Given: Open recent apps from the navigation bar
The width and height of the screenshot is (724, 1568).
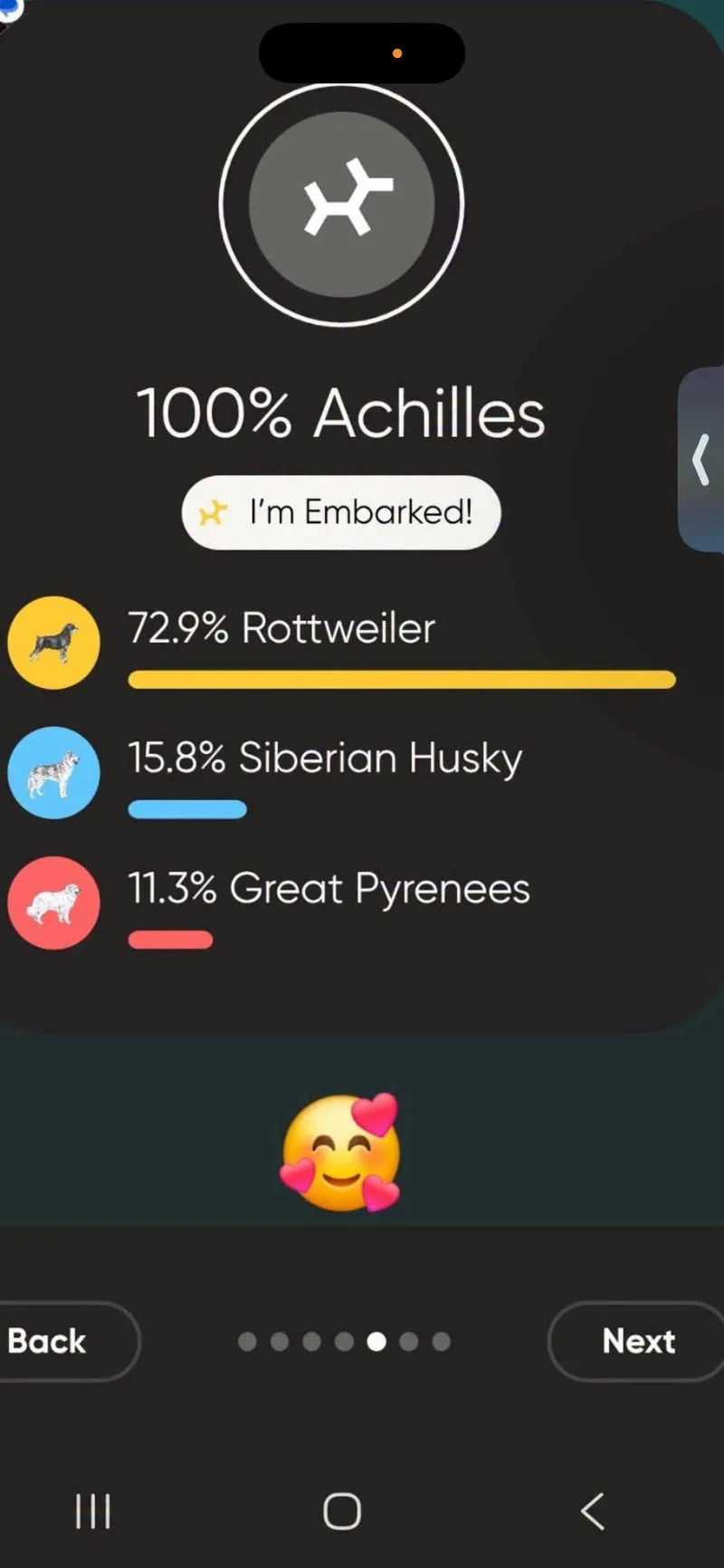Looking at the screenshot, I should pyautogui.click(x=92, y=1511).
